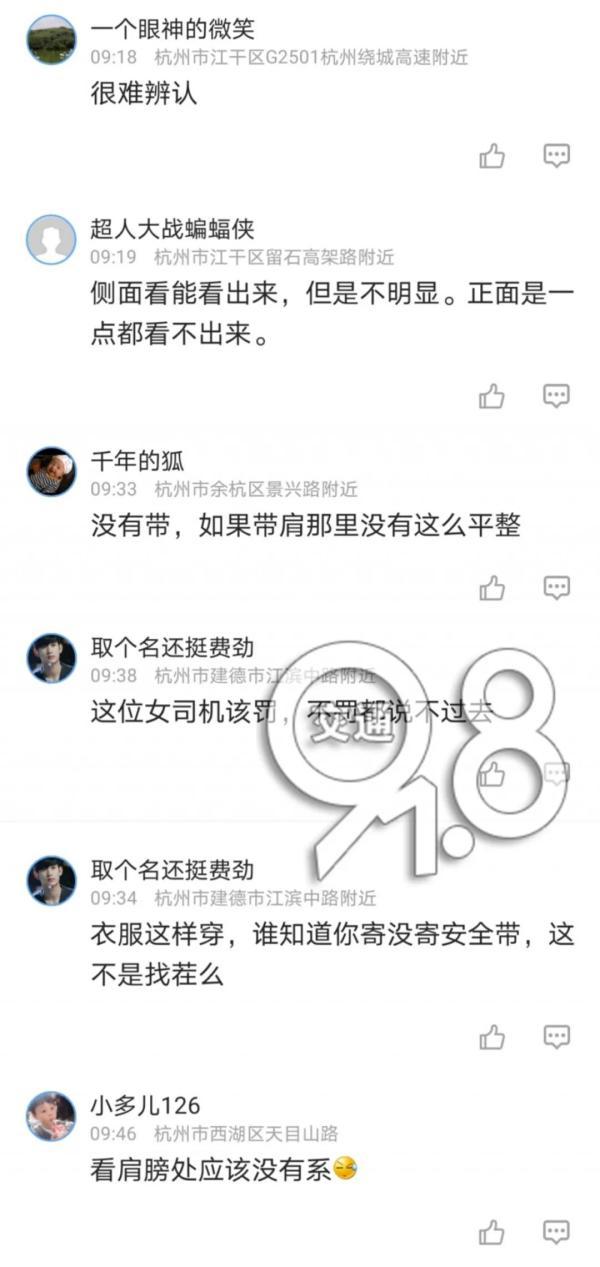Reply to the comment starting with 衣服这样穿
The image size is (600, 1267).
pyautogui.click(x=557, y=1037)
